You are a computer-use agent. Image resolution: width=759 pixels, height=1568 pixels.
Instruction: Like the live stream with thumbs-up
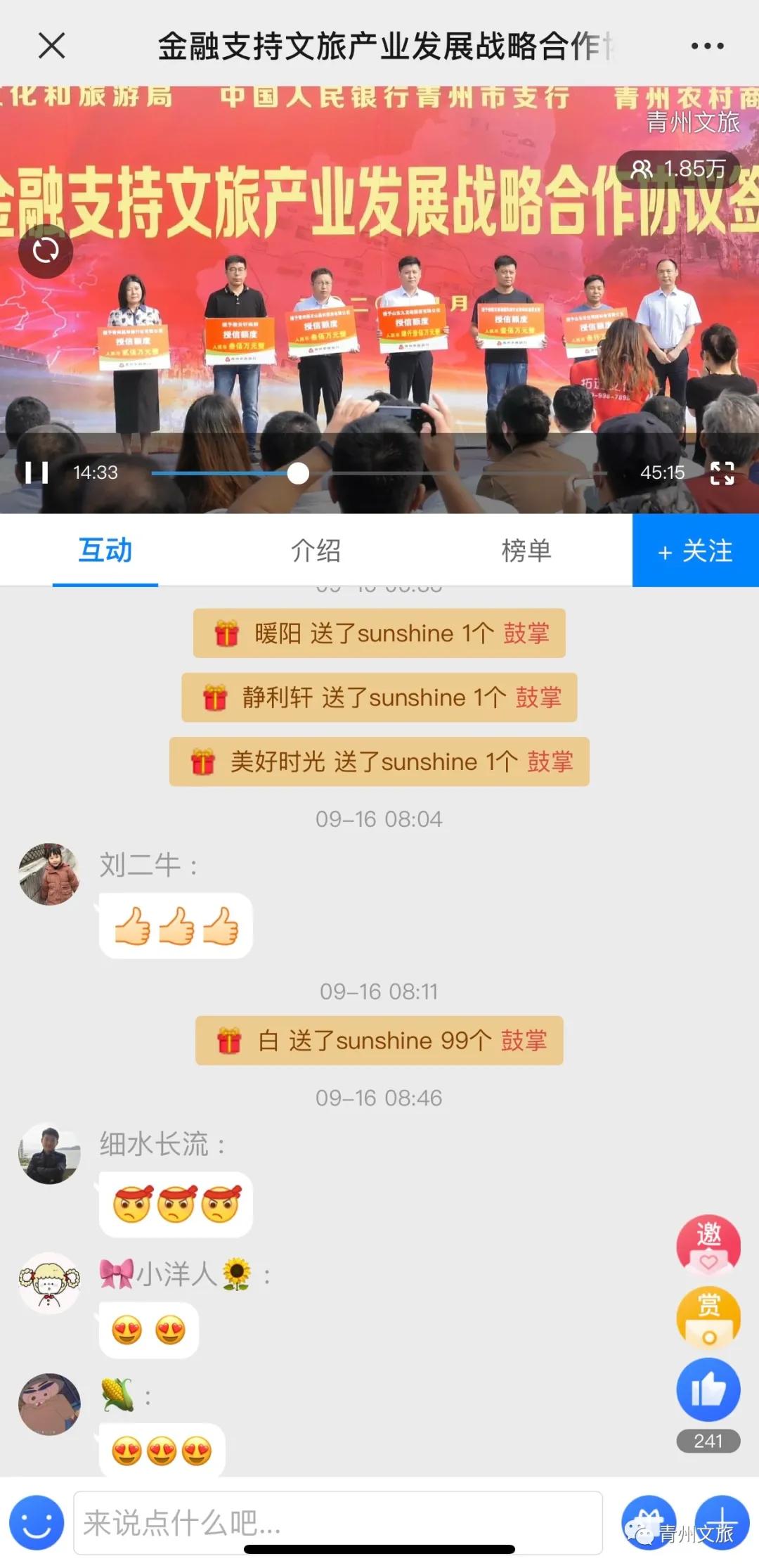(708, 1390)
